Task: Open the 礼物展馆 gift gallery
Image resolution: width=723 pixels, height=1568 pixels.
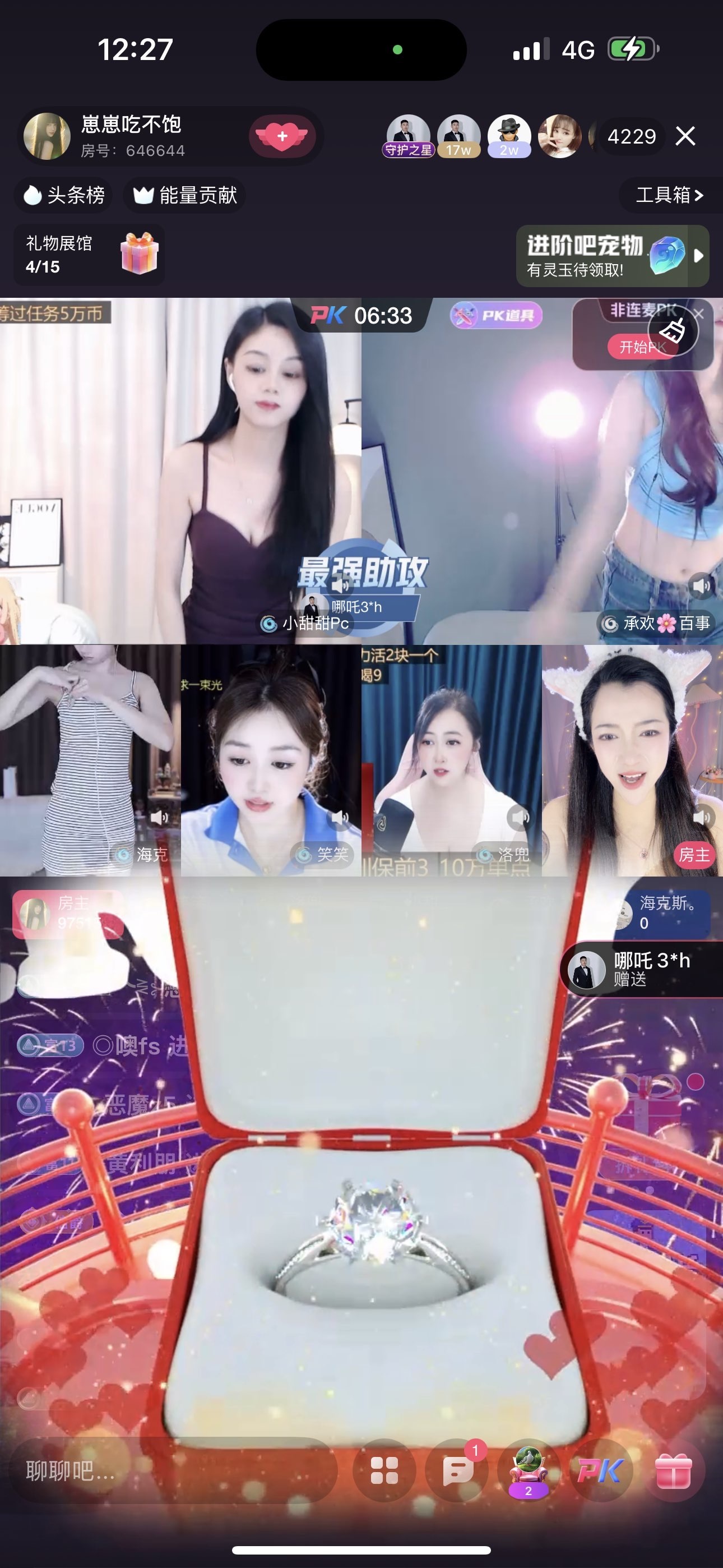Action: pyautogui.click(x=89, y=255)
